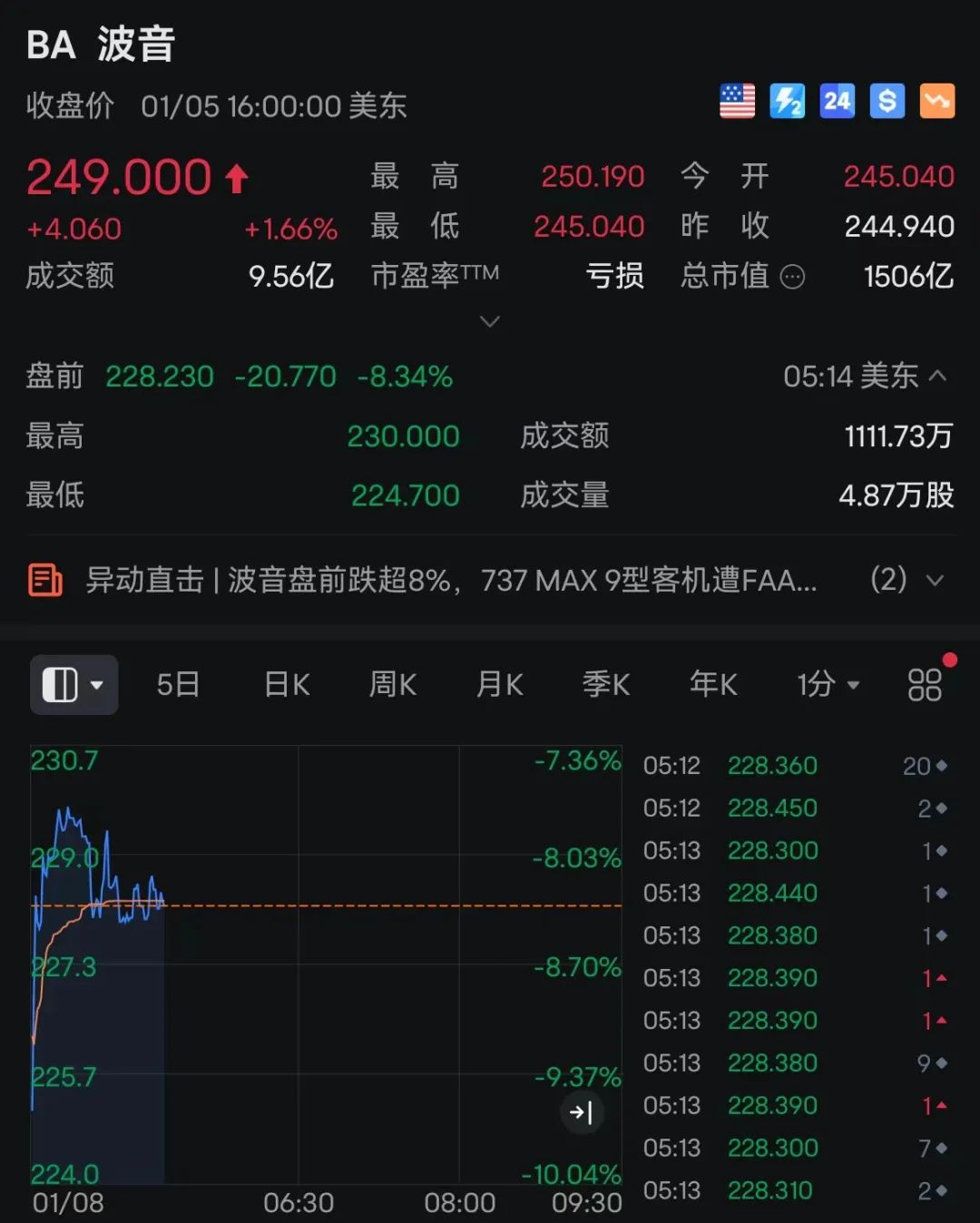This screenshot has width=980, height=1223.
Task: Open the 月K chart tab
Action: tap(500, 684)
